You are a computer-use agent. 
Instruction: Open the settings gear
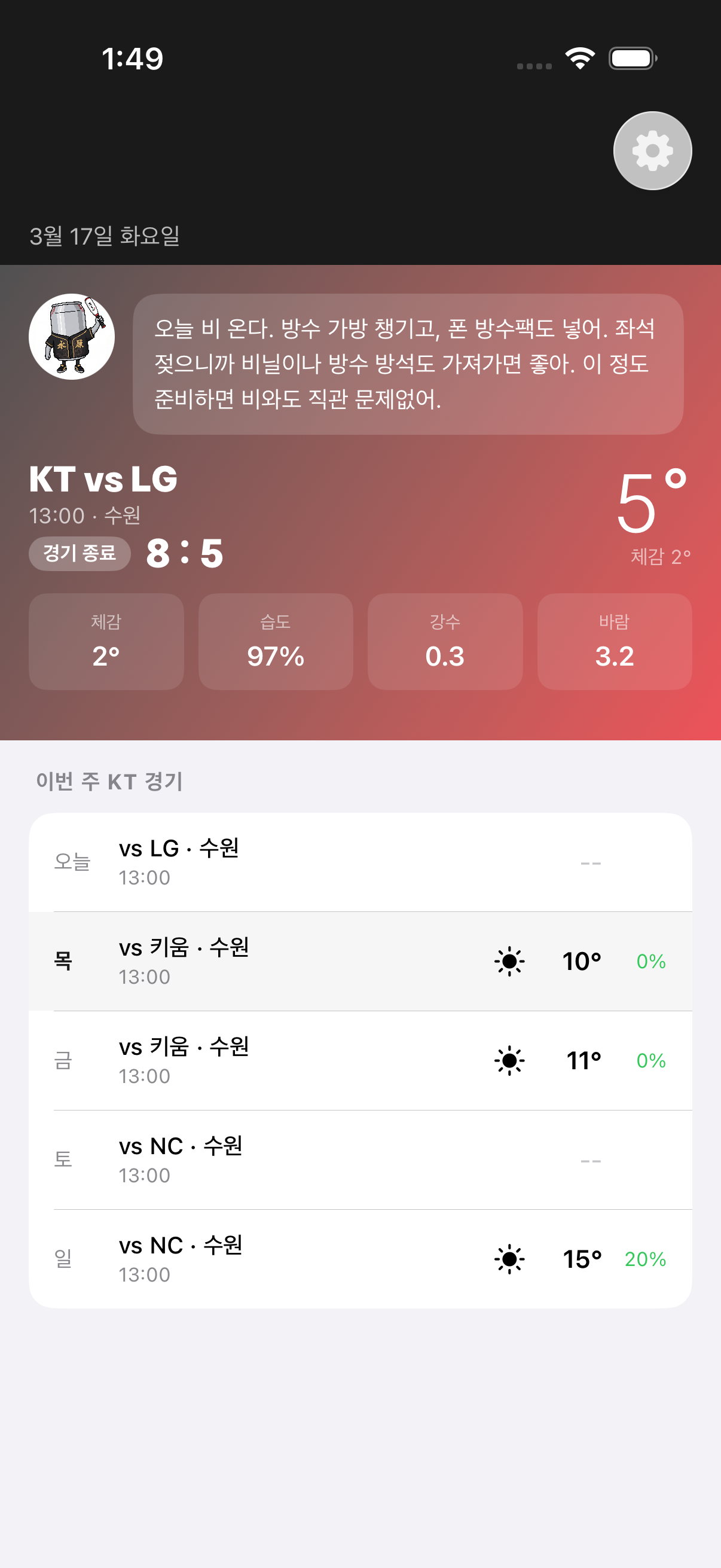pyautogui.click(x=652, y=150)
